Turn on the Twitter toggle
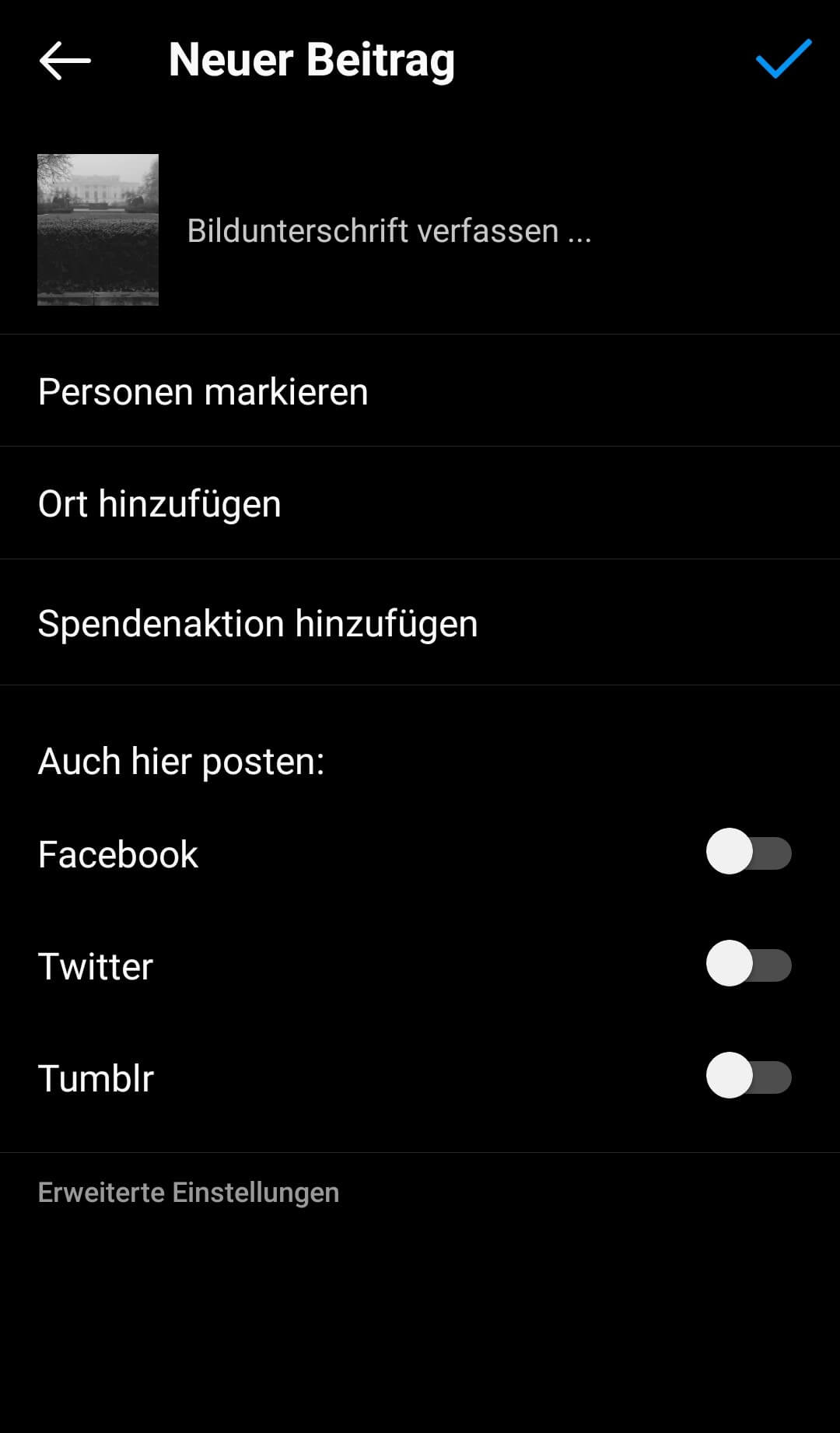 tap(749, 964)
